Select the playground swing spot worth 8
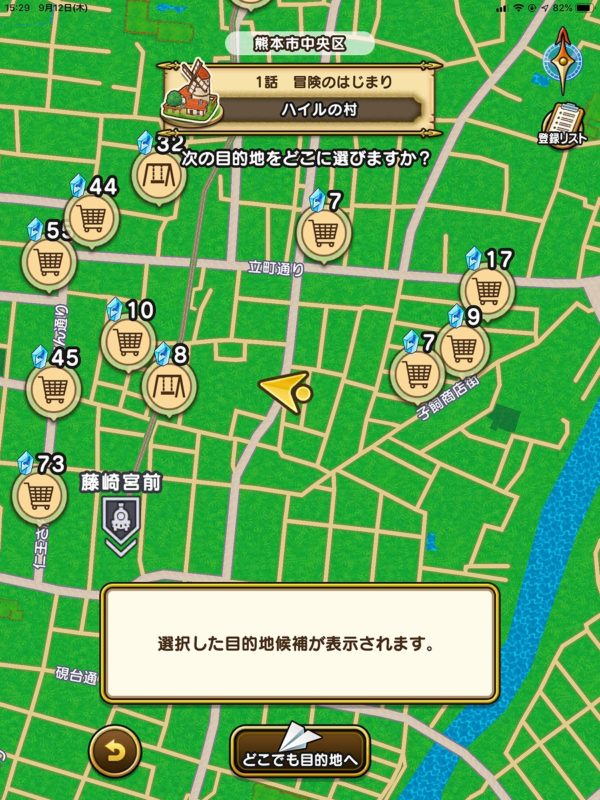 (x=169, y=385)
